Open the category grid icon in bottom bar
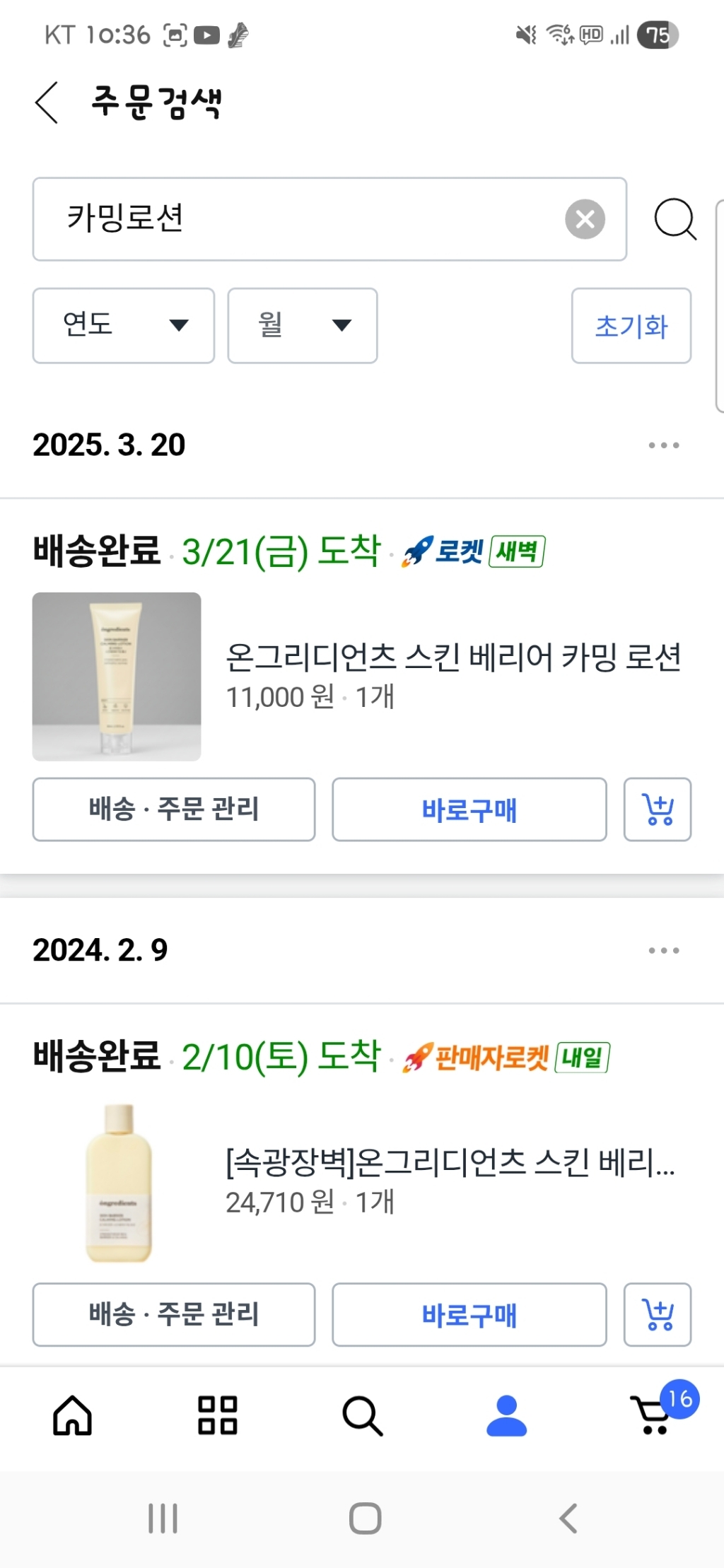 click(217, 1415)
